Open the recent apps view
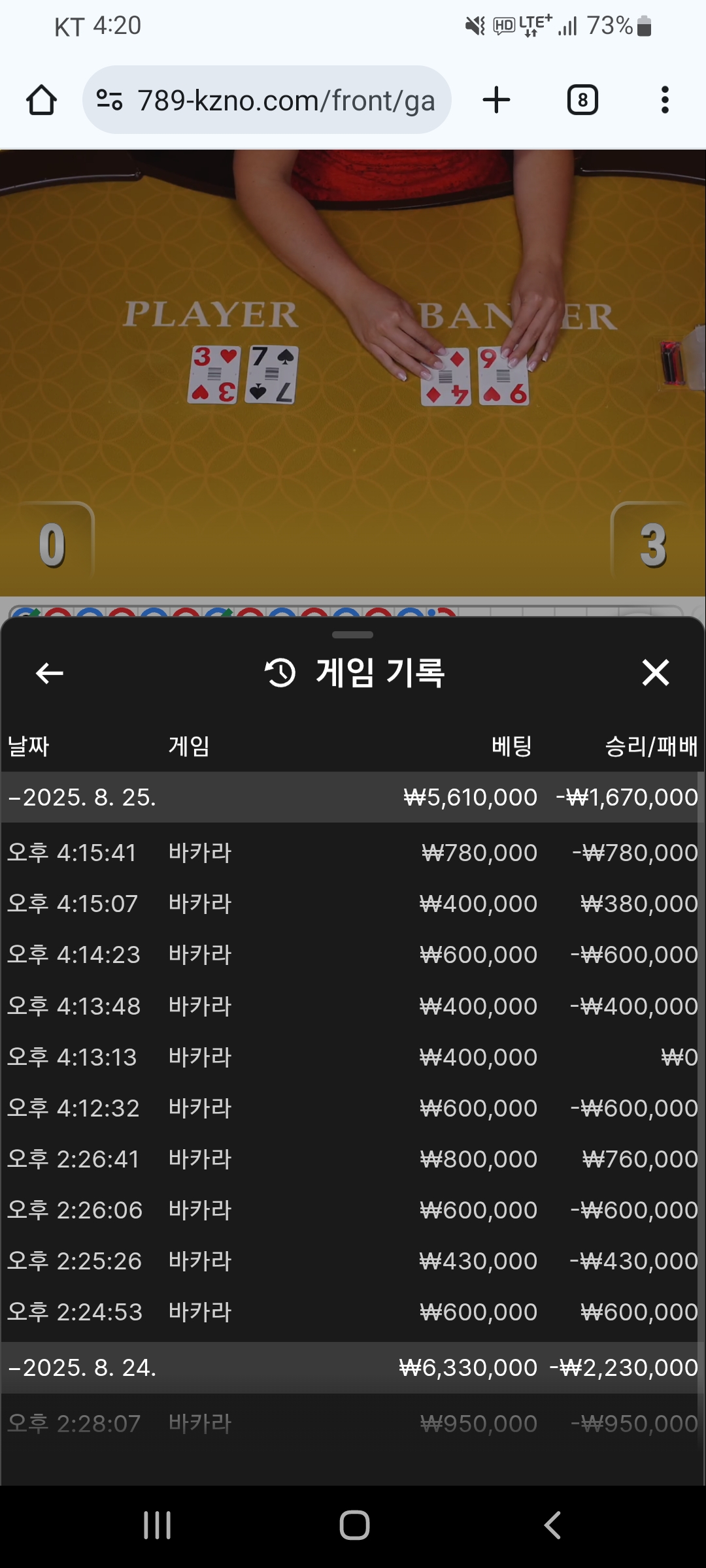 pyautogui.click(x=157, y=1526)
